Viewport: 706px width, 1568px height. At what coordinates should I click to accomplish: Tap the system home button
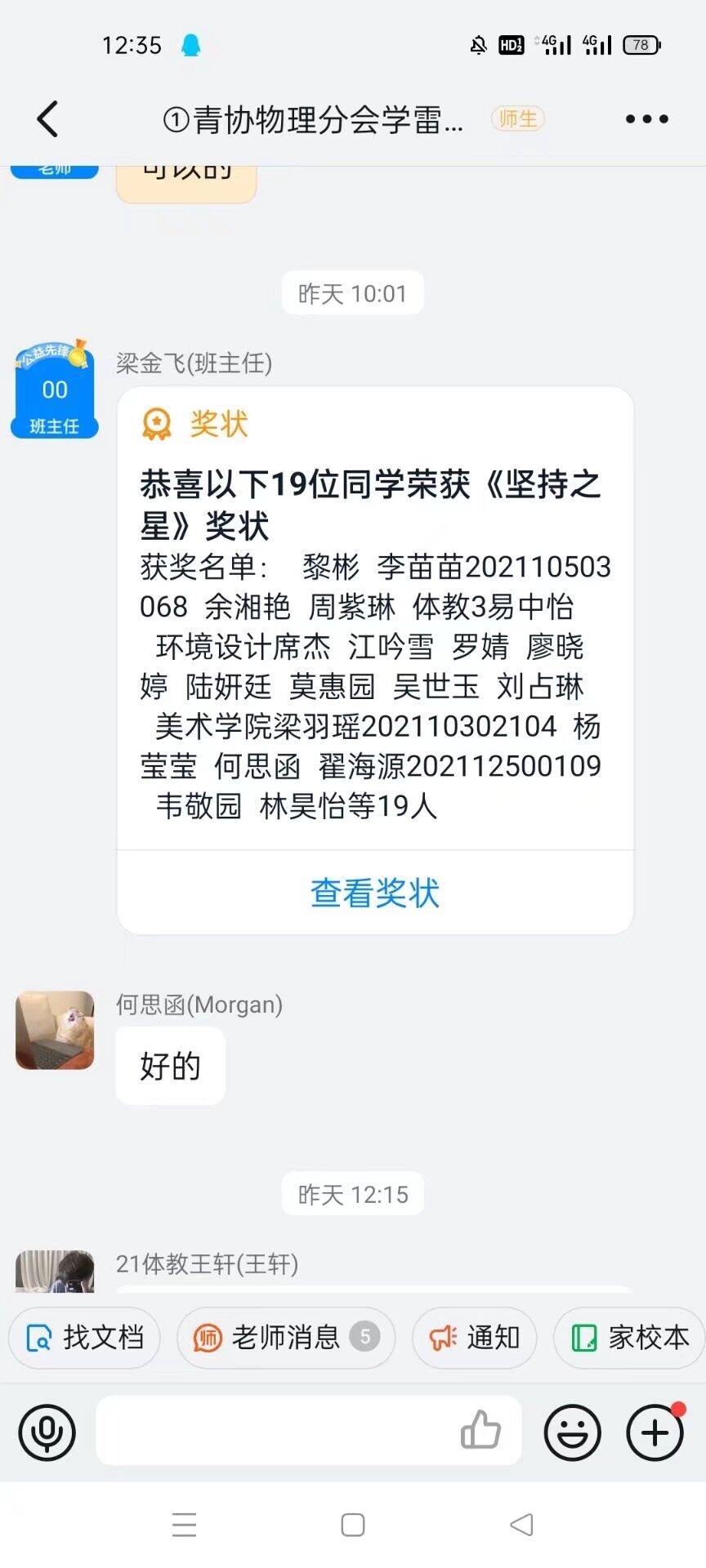click(x=352, y=1525)
